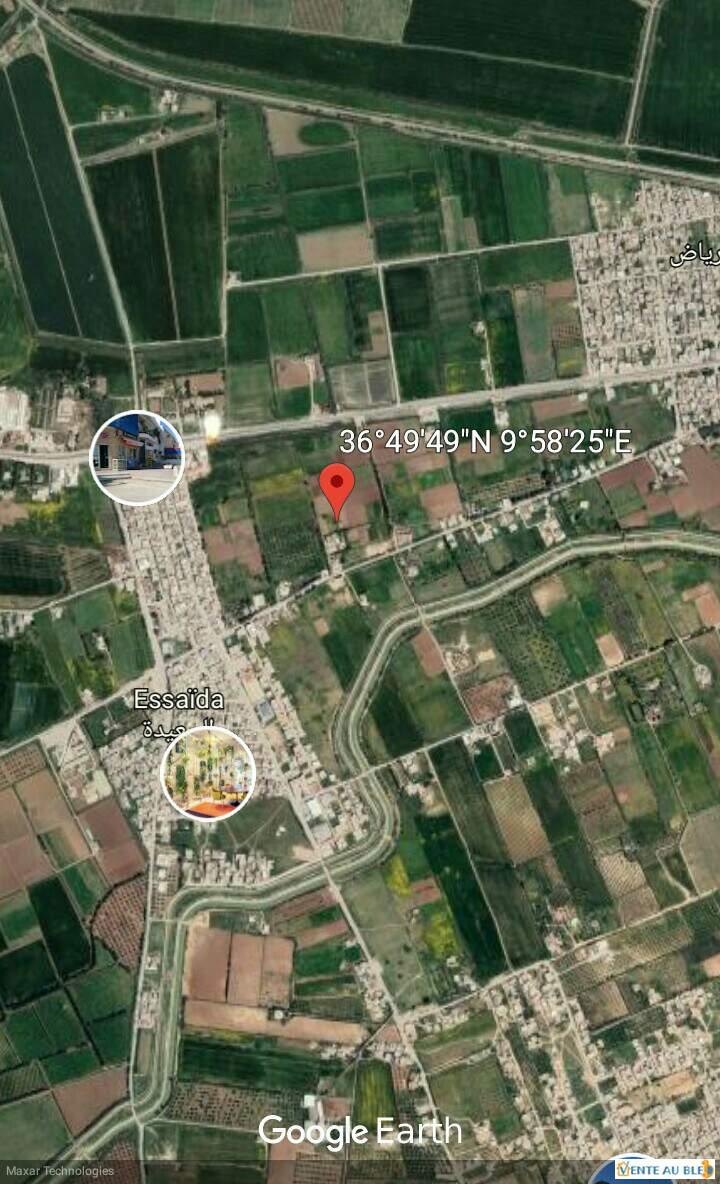The image size is (720, 1184).
Task: Open the storefront photo circle on the map
Action: coord(137,458)
